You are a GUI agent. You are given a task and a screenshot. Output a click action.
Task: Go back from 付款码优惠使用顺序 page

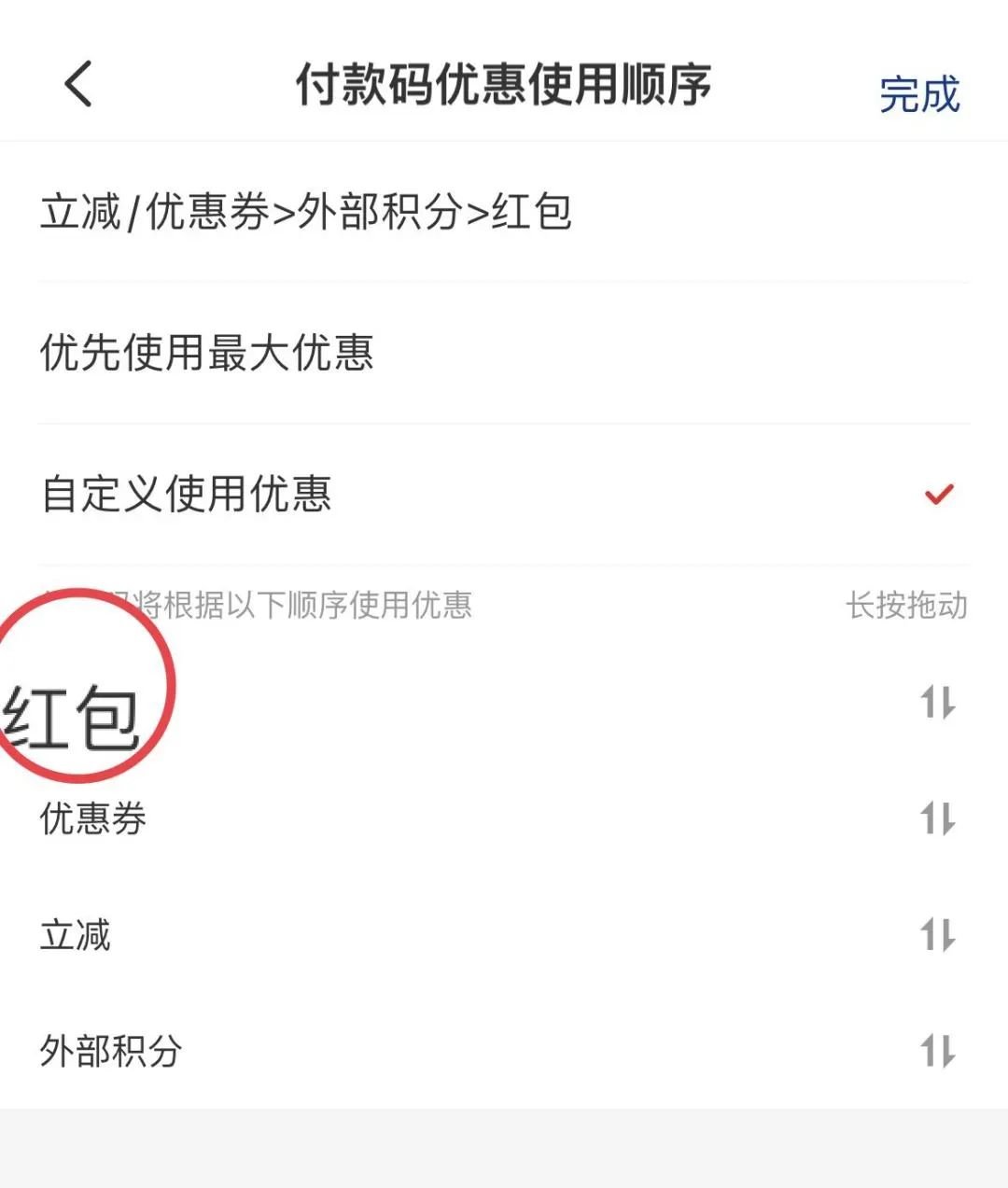[x=78, y=84]
